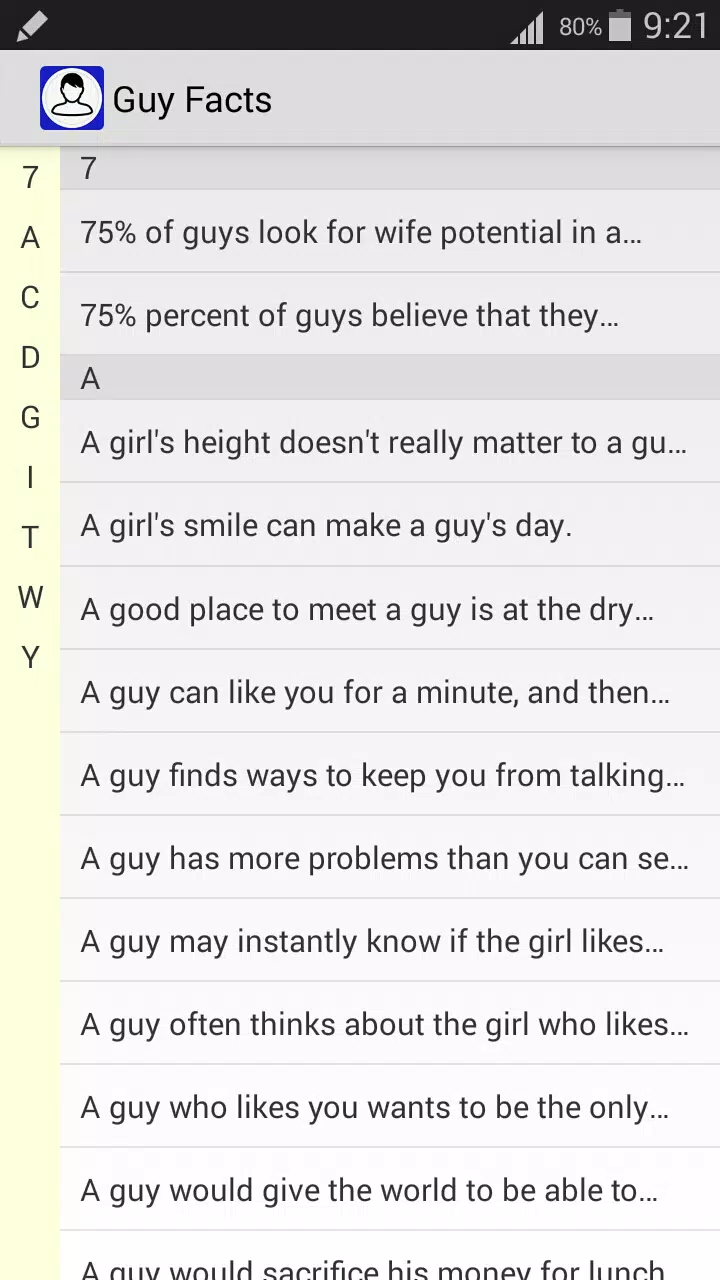Open fact starting with girl's smile
This screenshot has height=1280, width=720.
point(390,525)
